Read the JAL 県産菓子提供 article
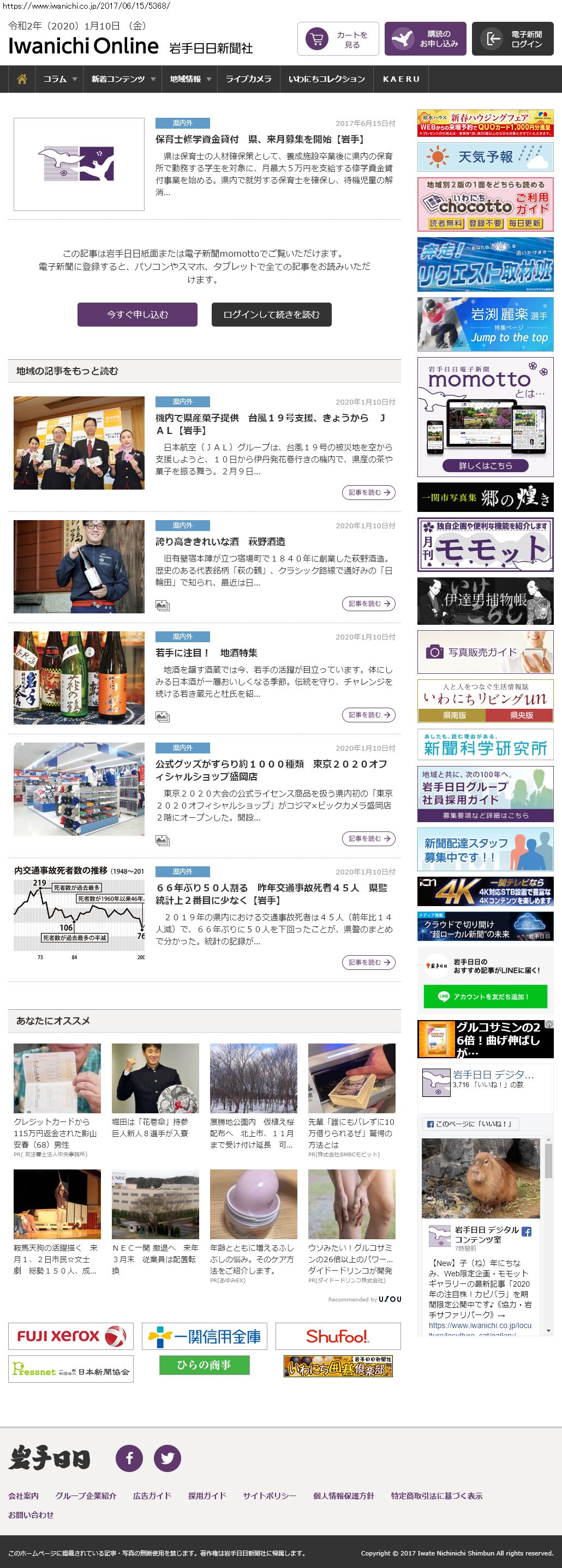This screenshot has width=562, height=1568. tap(270, 424)
